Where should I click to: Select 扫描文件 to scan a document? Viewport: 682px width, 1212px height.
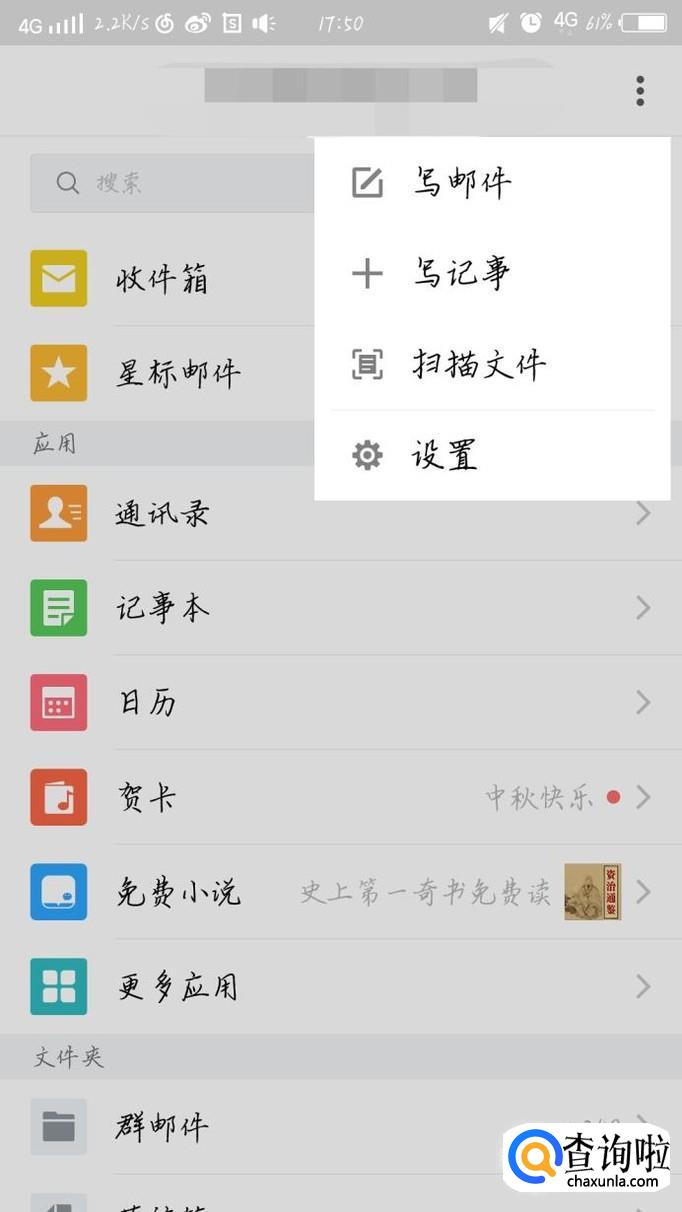[478, 364]
